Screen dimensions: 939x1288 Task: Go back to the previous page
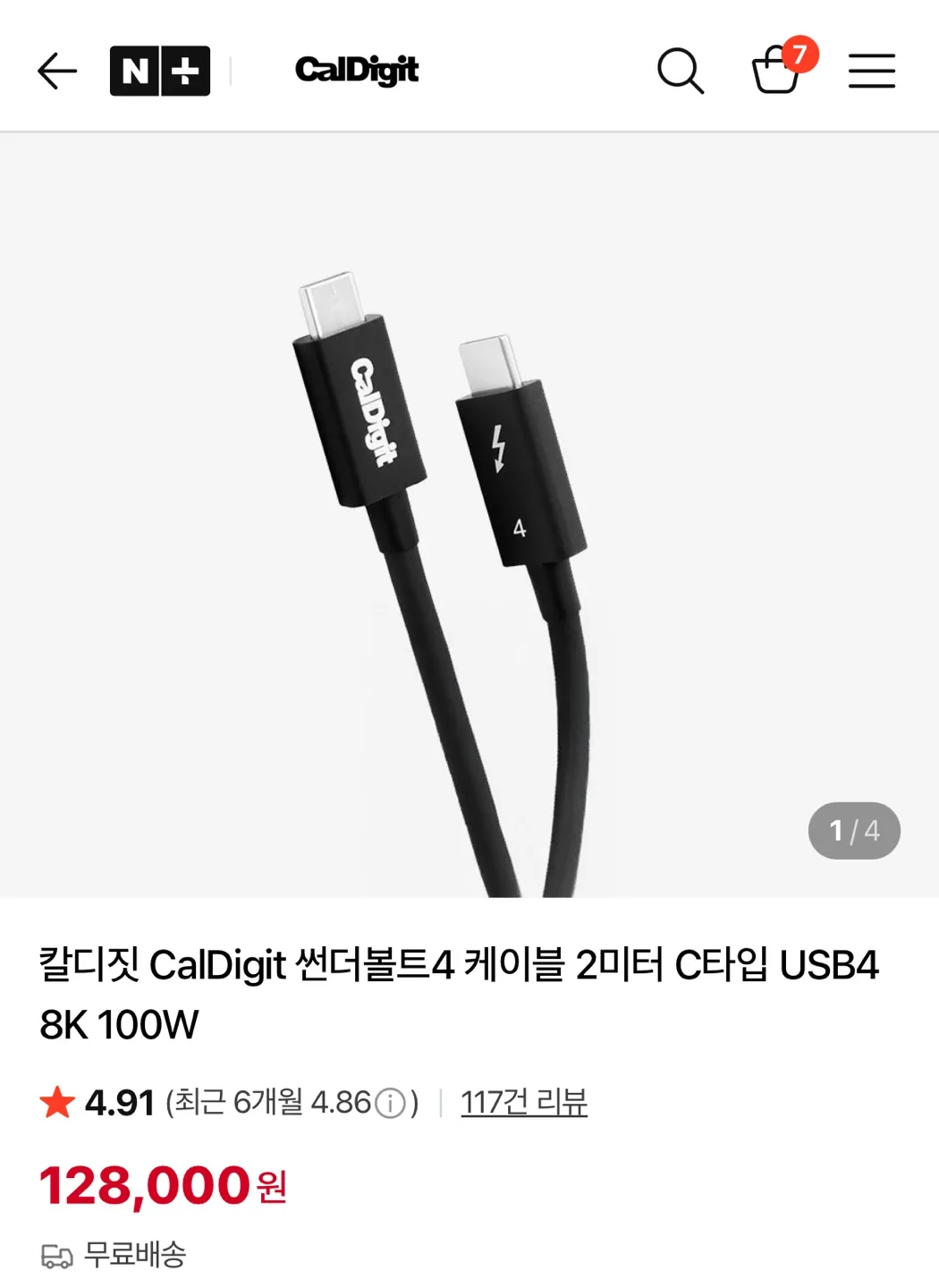[x=57, y=71]
